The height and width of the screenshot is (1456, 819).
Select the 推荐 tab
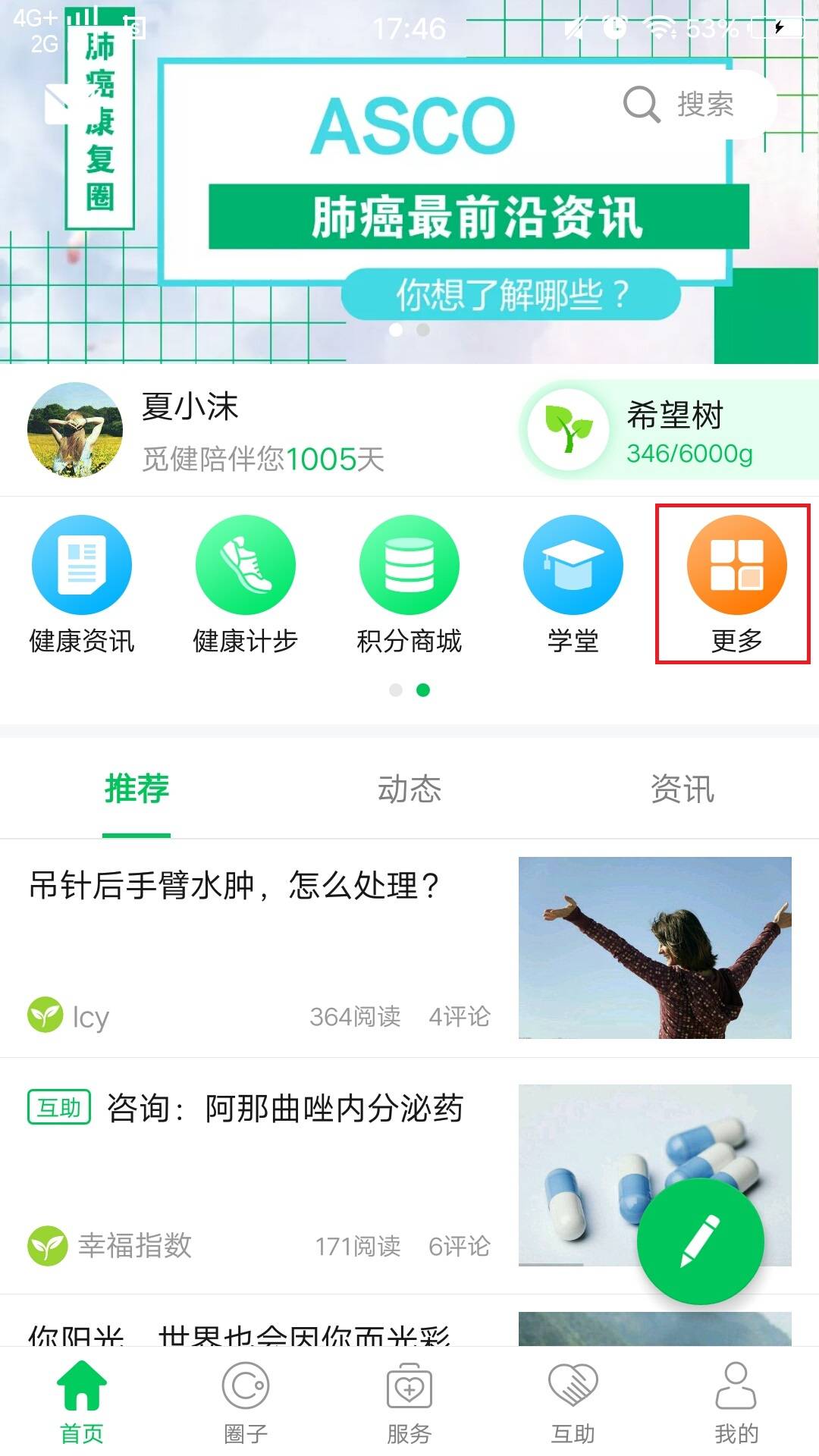pos(136,789)
